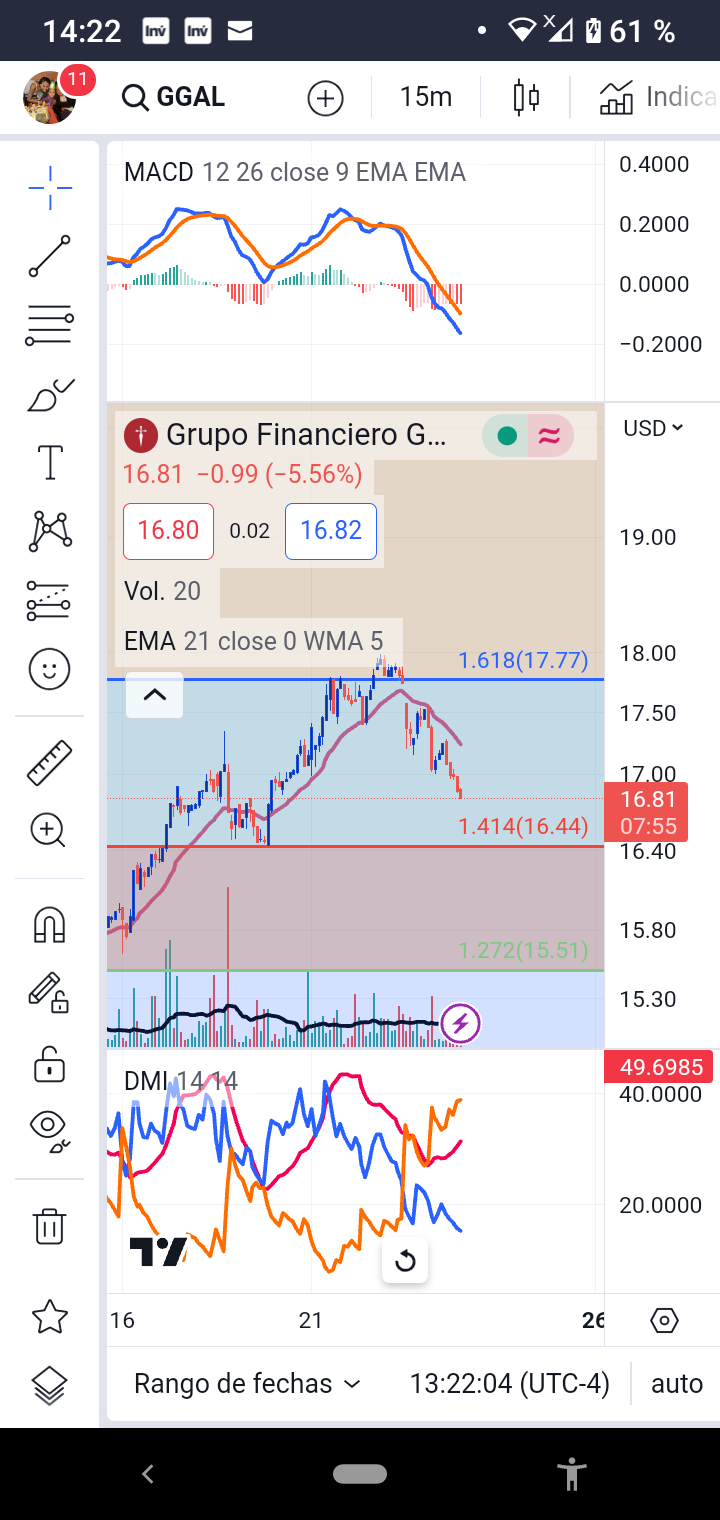Go back with the system back button

(x=148, y=1473)
